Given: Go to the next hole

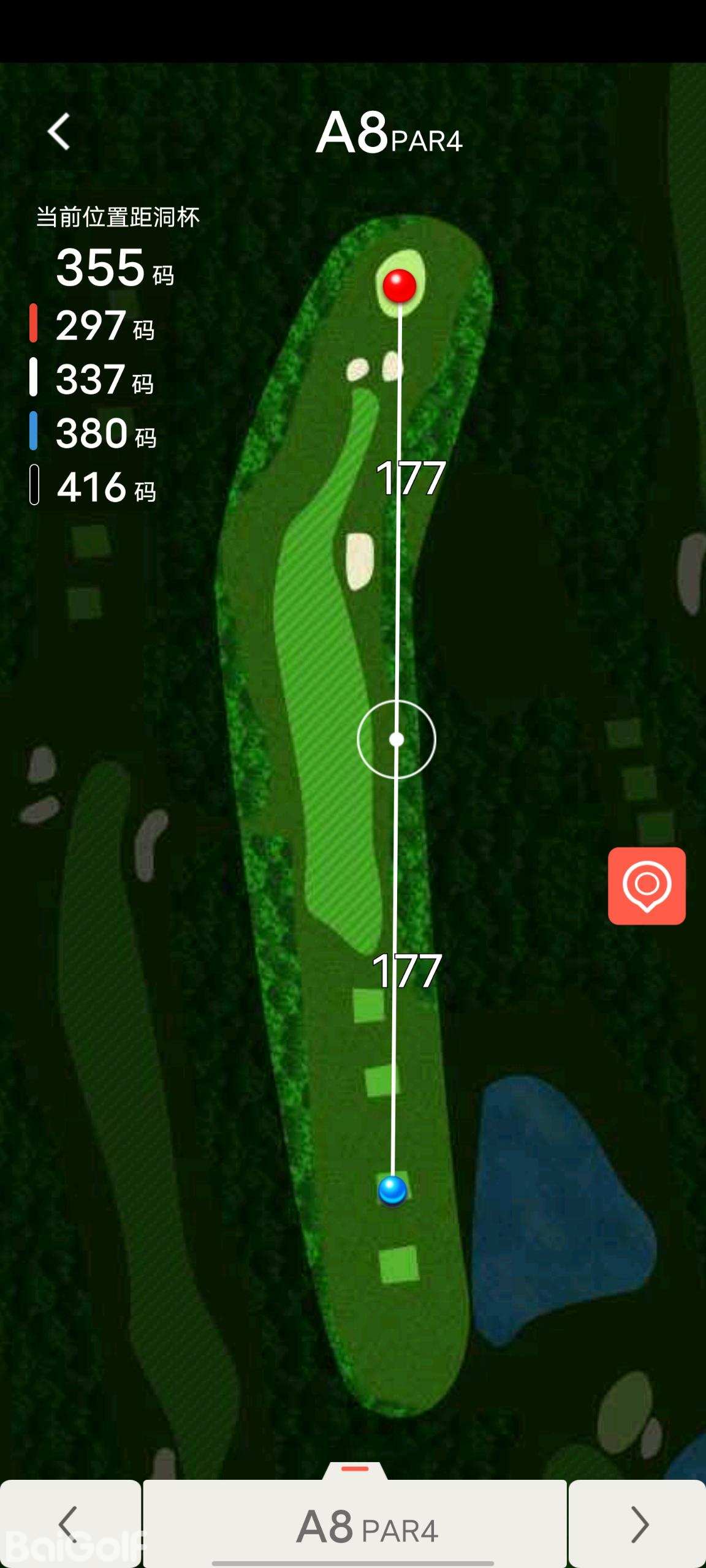Looking at the screenshot, I should pos(637,1525).
